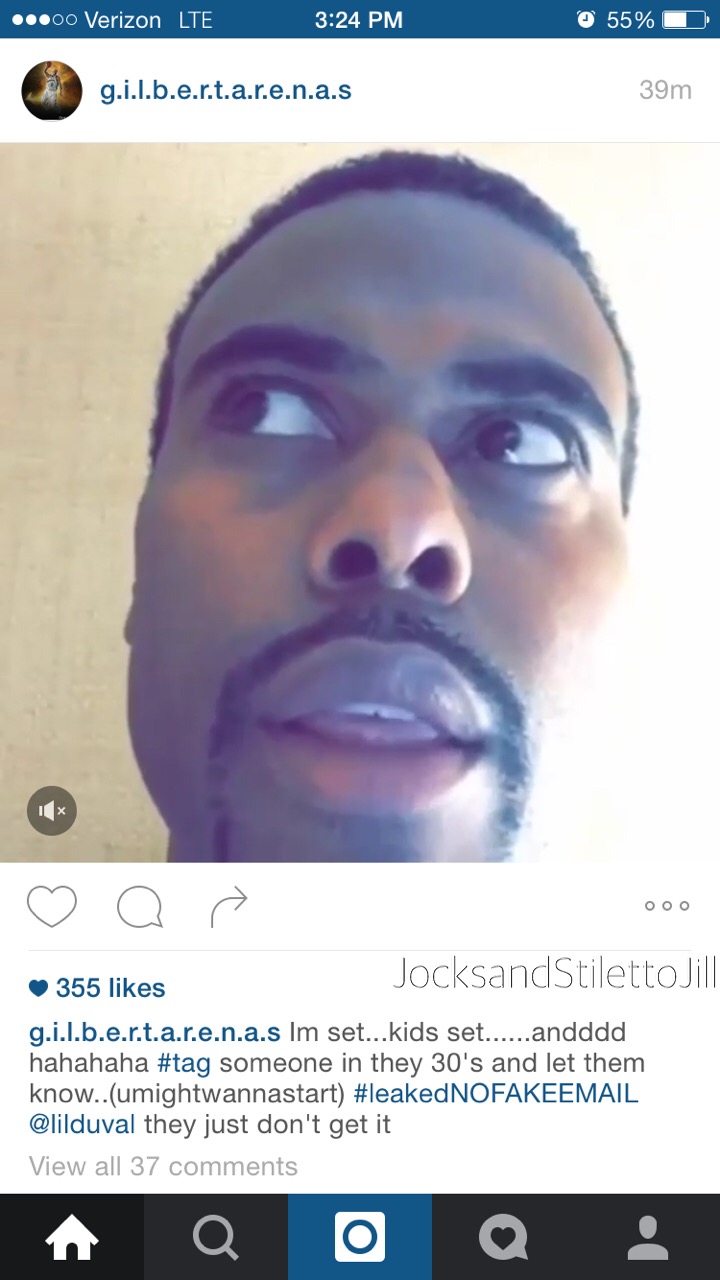This screenshot has height=1280, width=720.
Task: Open the comment bubble under the video
Action: tap(139, 907)
